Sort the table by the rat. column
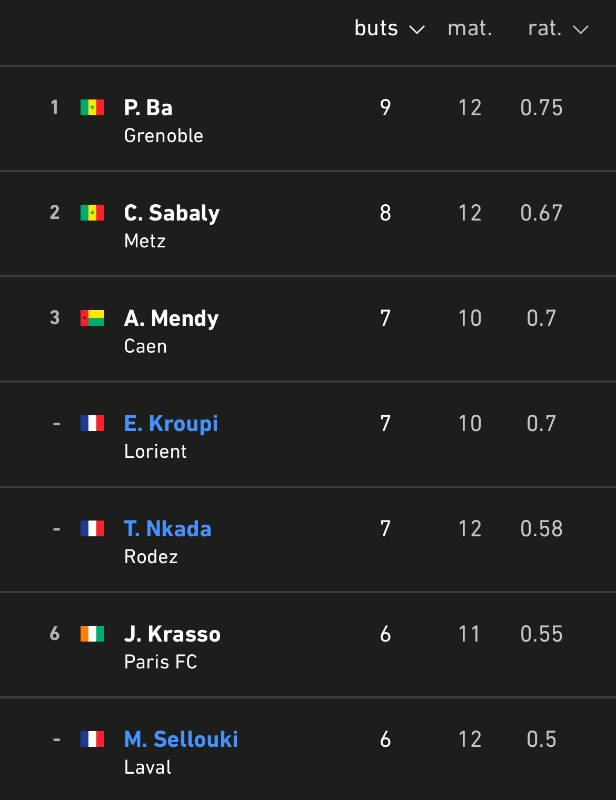The image size is (616, 800). 558,29
